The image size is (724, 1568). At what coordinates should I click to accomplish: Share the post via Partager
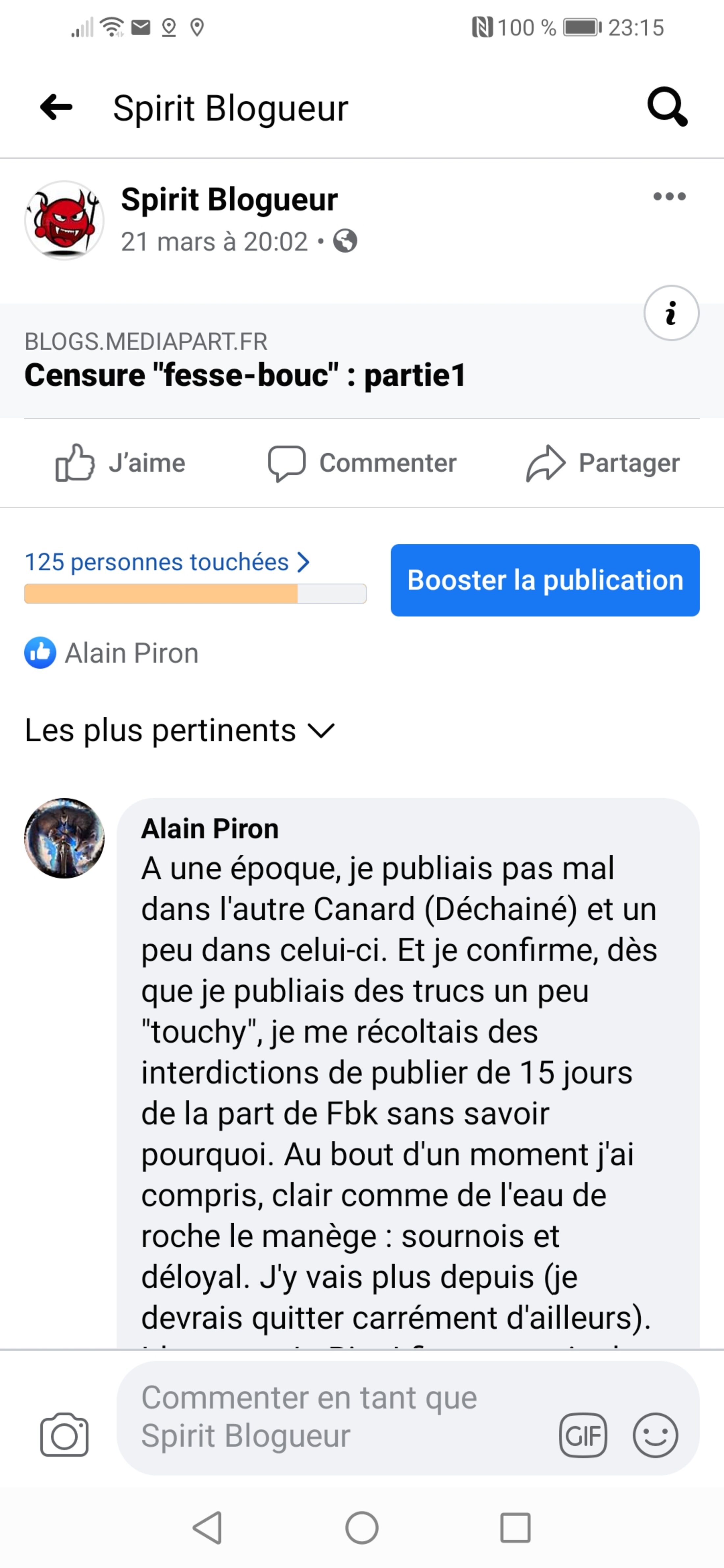coord(603,463)
